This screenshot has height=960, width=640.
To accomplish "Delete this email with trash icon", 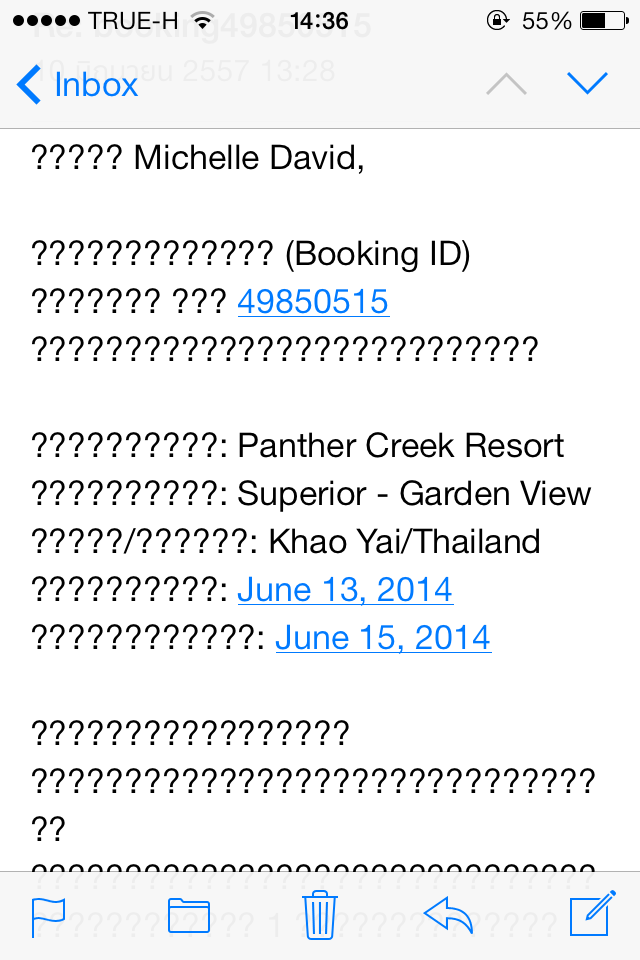I will pos(319,916).
